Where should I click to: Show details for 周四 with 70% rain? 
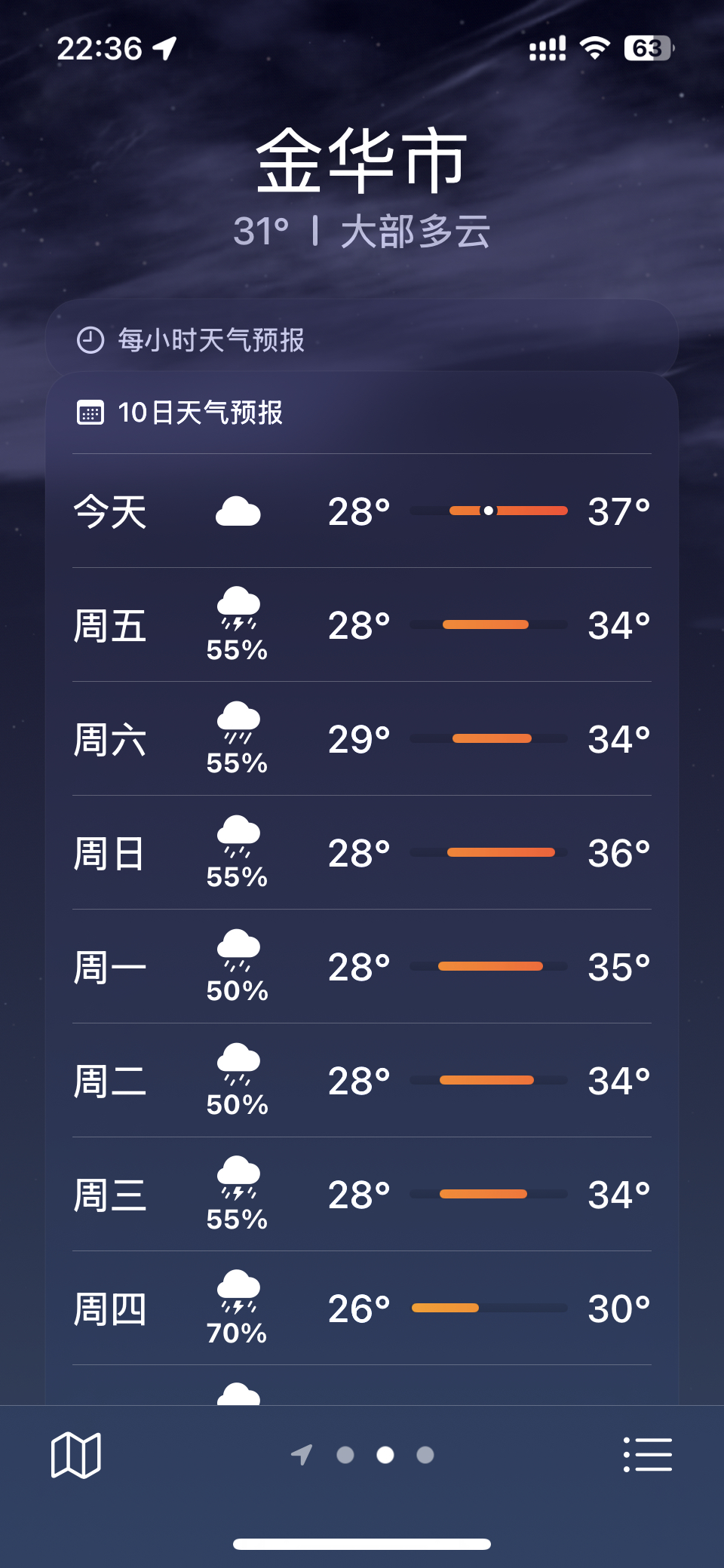362,1309
